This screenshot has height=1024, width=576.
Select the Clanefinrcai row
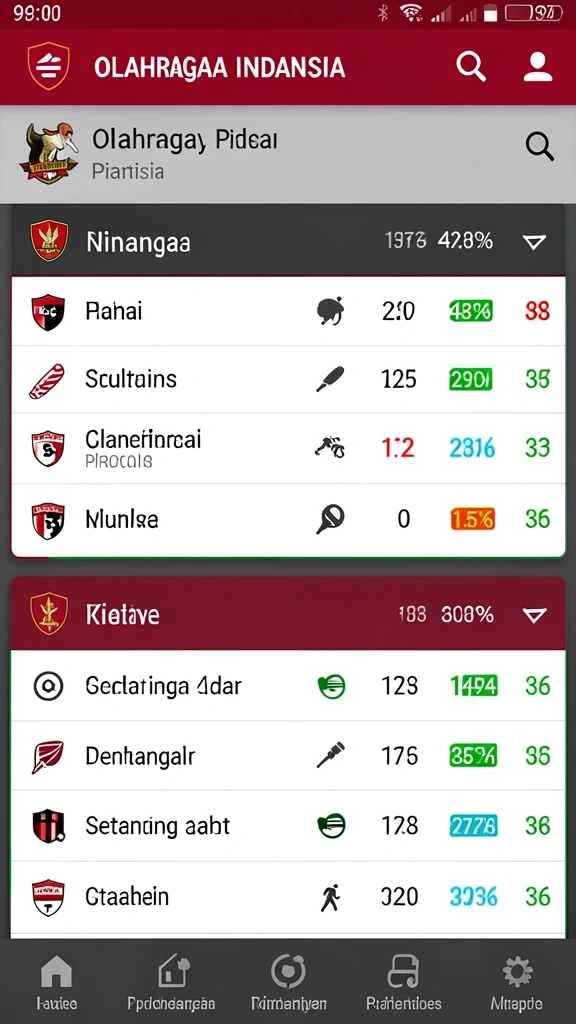pos(288,449)
